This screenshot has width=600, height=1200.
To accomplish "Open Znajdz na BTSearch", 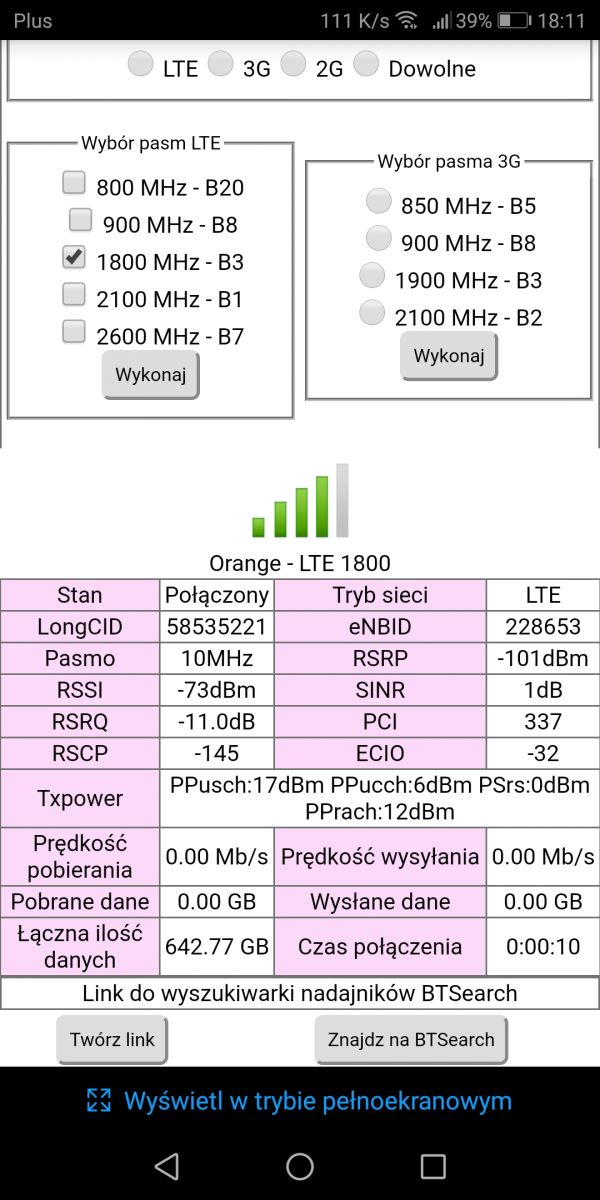I will click(x=411, y=1040).
